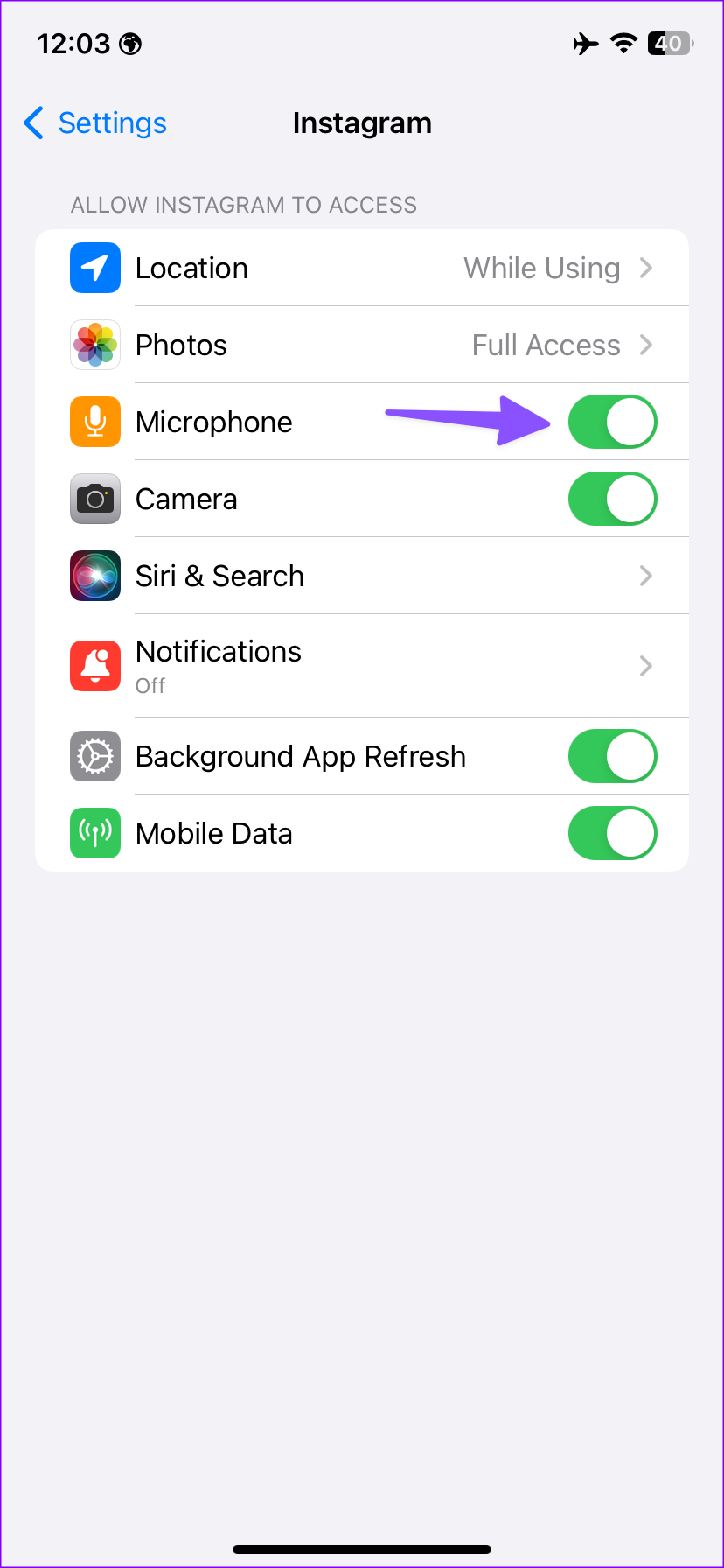The image size is (724, 1568).
Task: Turn off Mobile Data for Instagram
Action: coord(612,833)
